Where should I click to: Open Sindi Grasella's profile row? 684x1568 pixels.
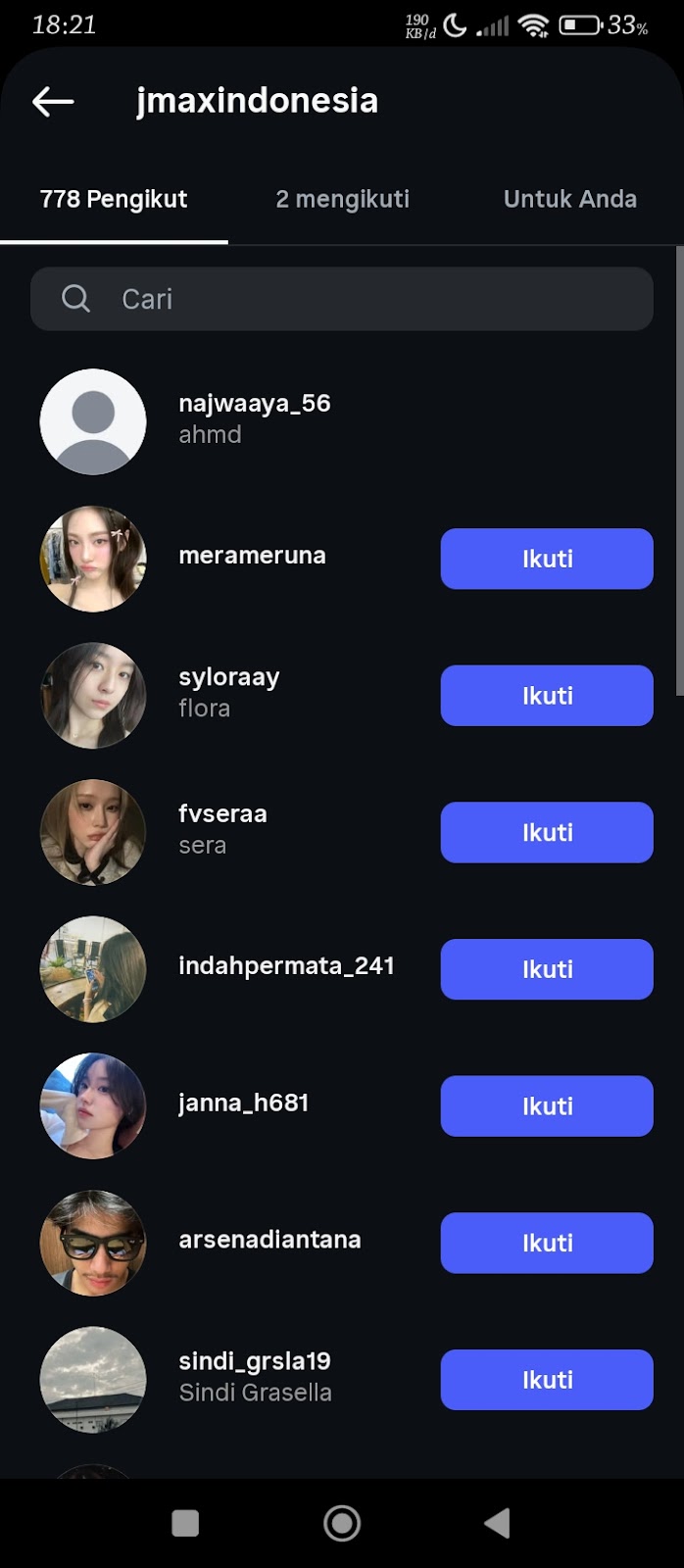pos(255,1377)
